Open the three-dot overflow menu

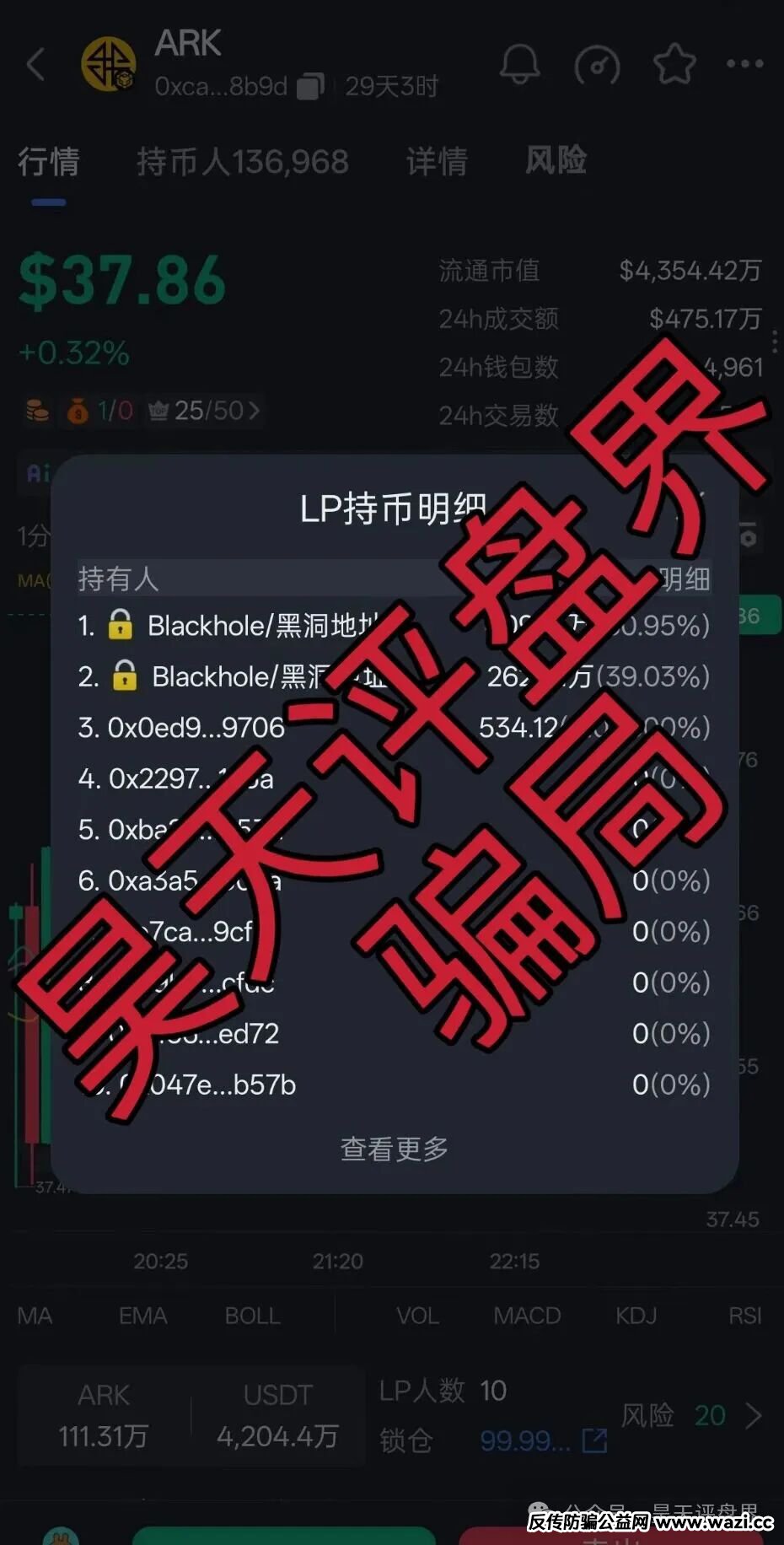[x=744, y=64]
